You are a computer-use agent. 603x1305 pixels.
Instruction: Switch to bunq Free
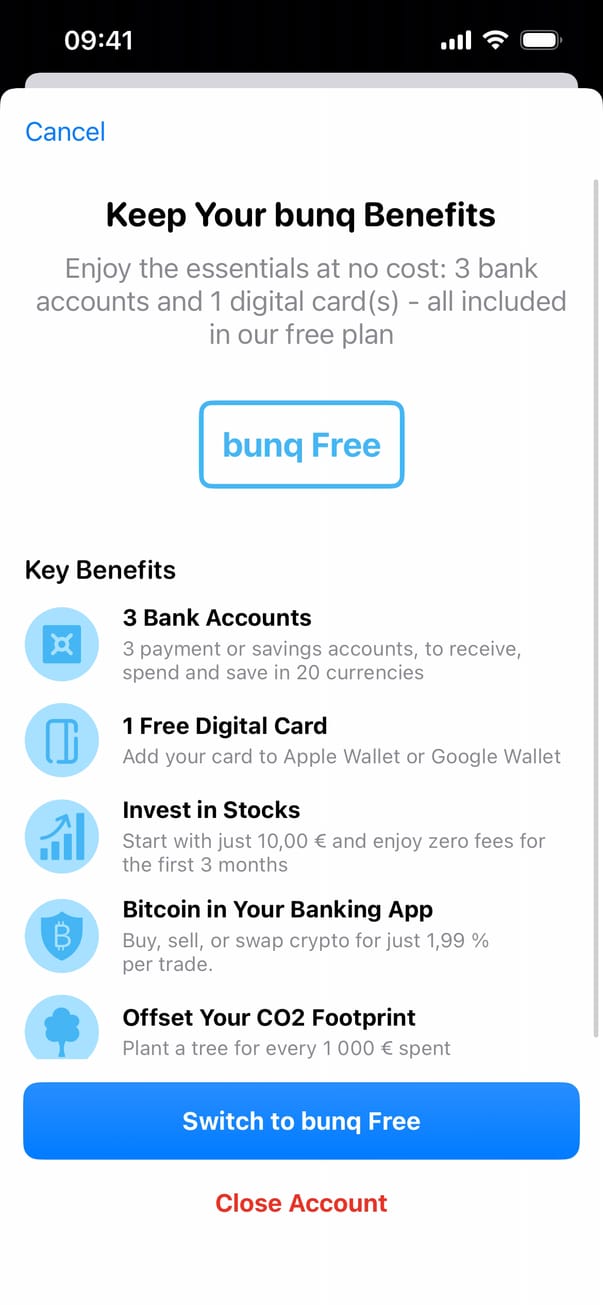coord(301,1121)
